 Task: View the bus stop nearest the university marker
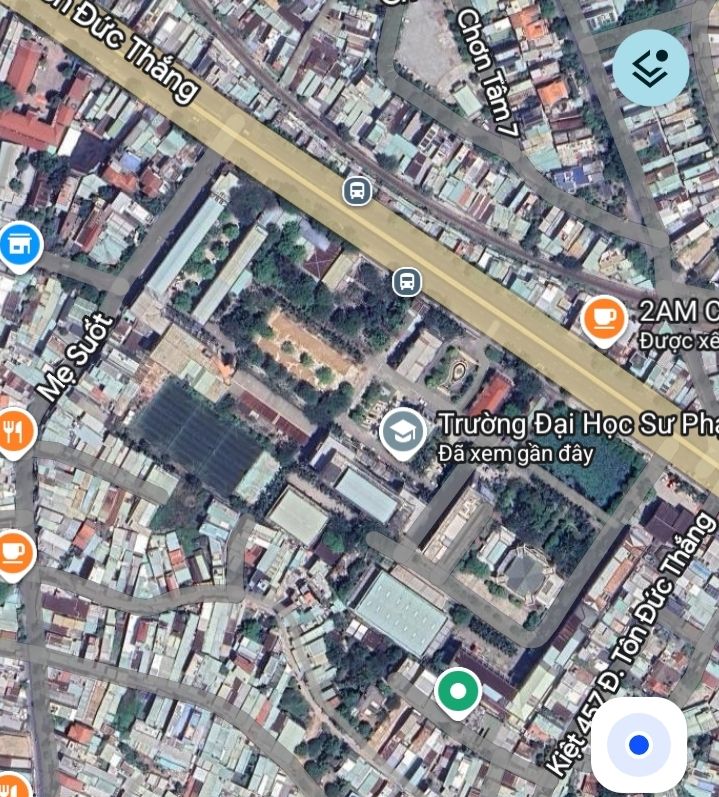406,282
